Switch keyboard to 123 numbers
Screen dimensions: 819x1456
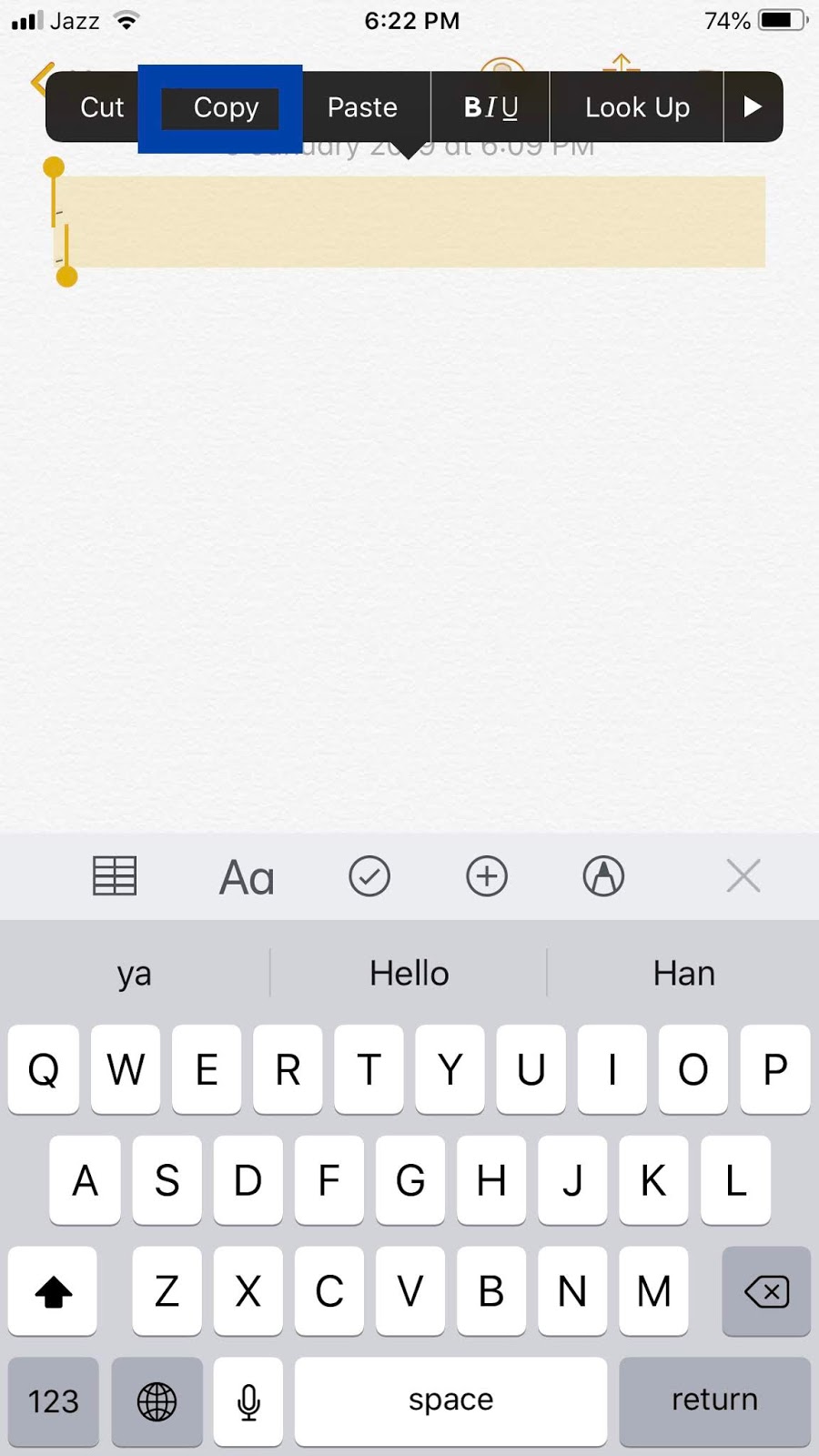coord(54,1400)
